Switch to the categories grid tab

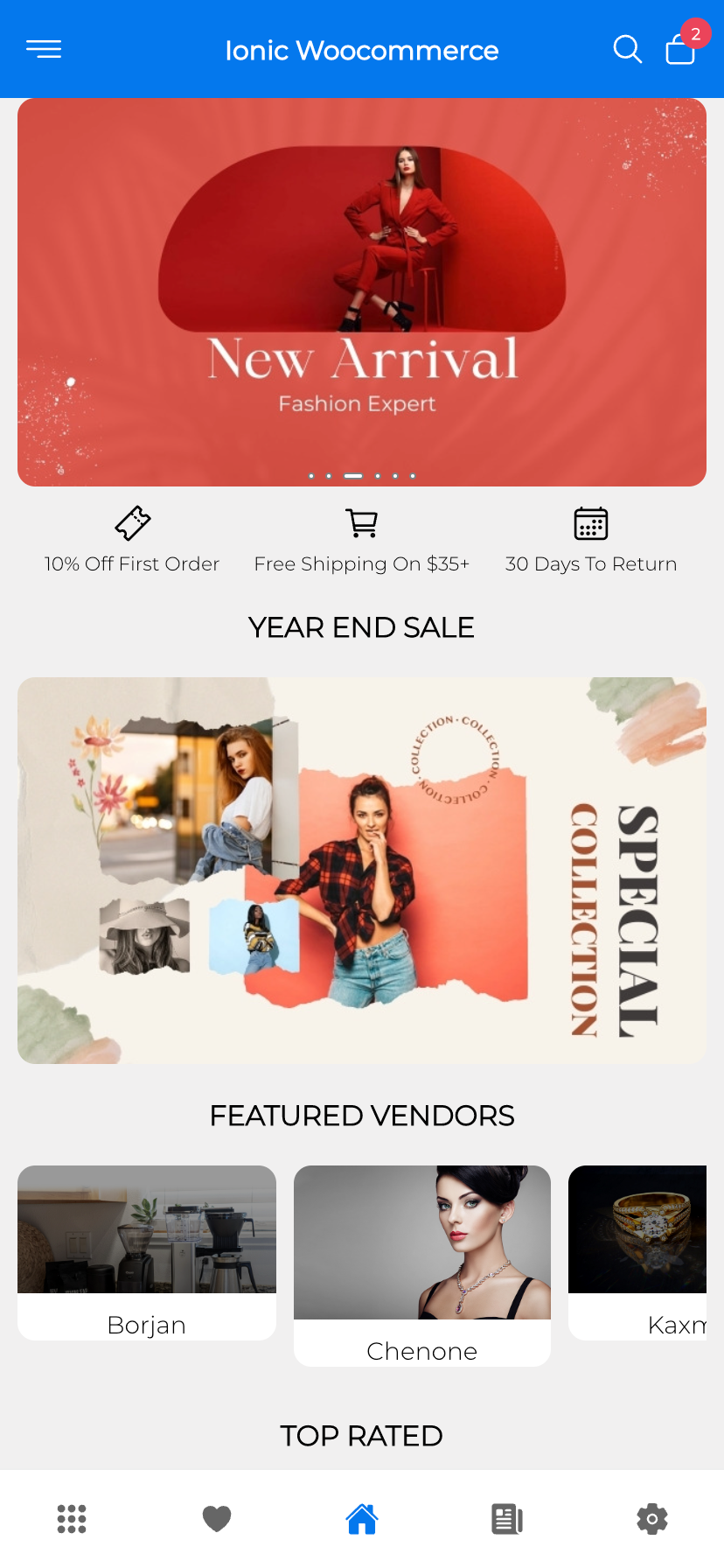click(72, 1519)
